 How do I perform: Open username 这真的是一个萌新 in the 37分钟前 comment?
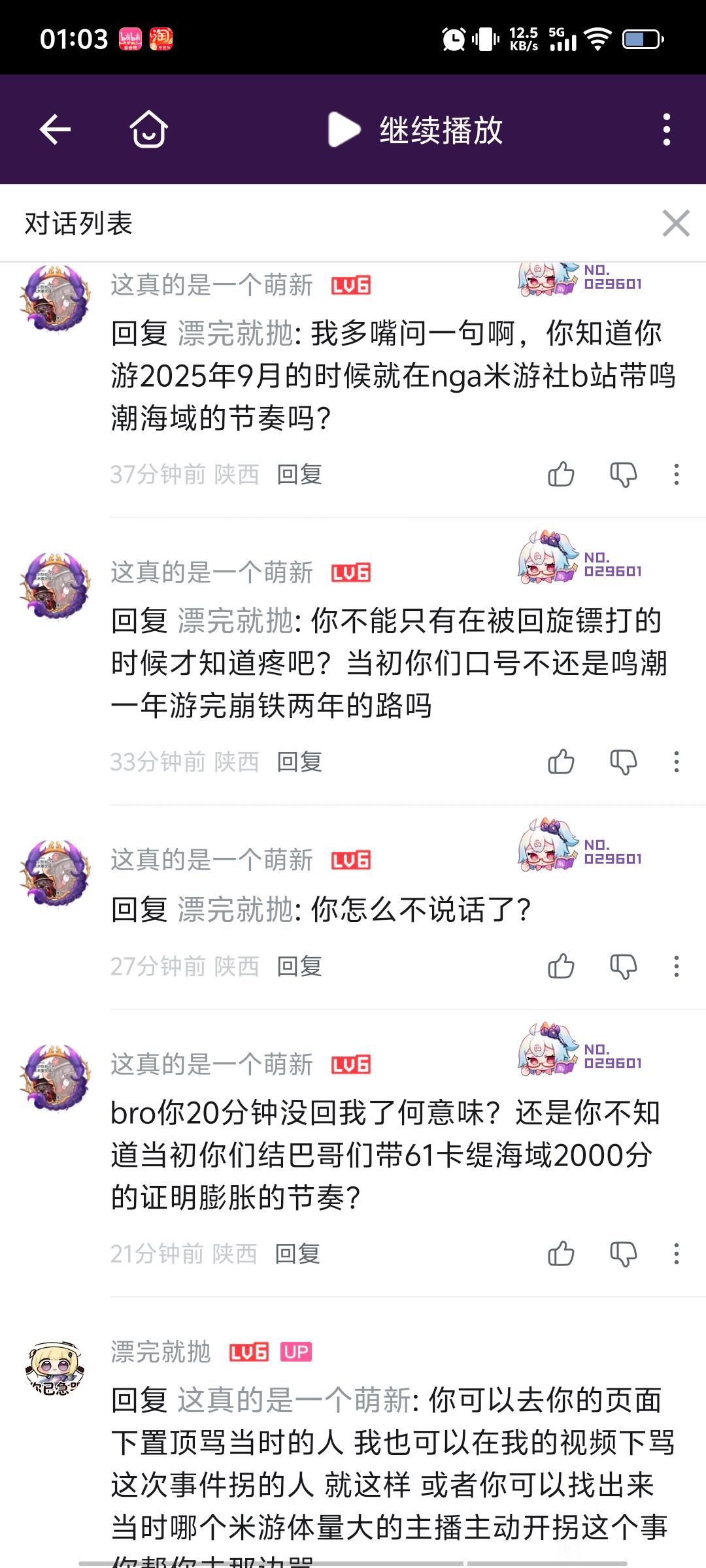point(212,285)
